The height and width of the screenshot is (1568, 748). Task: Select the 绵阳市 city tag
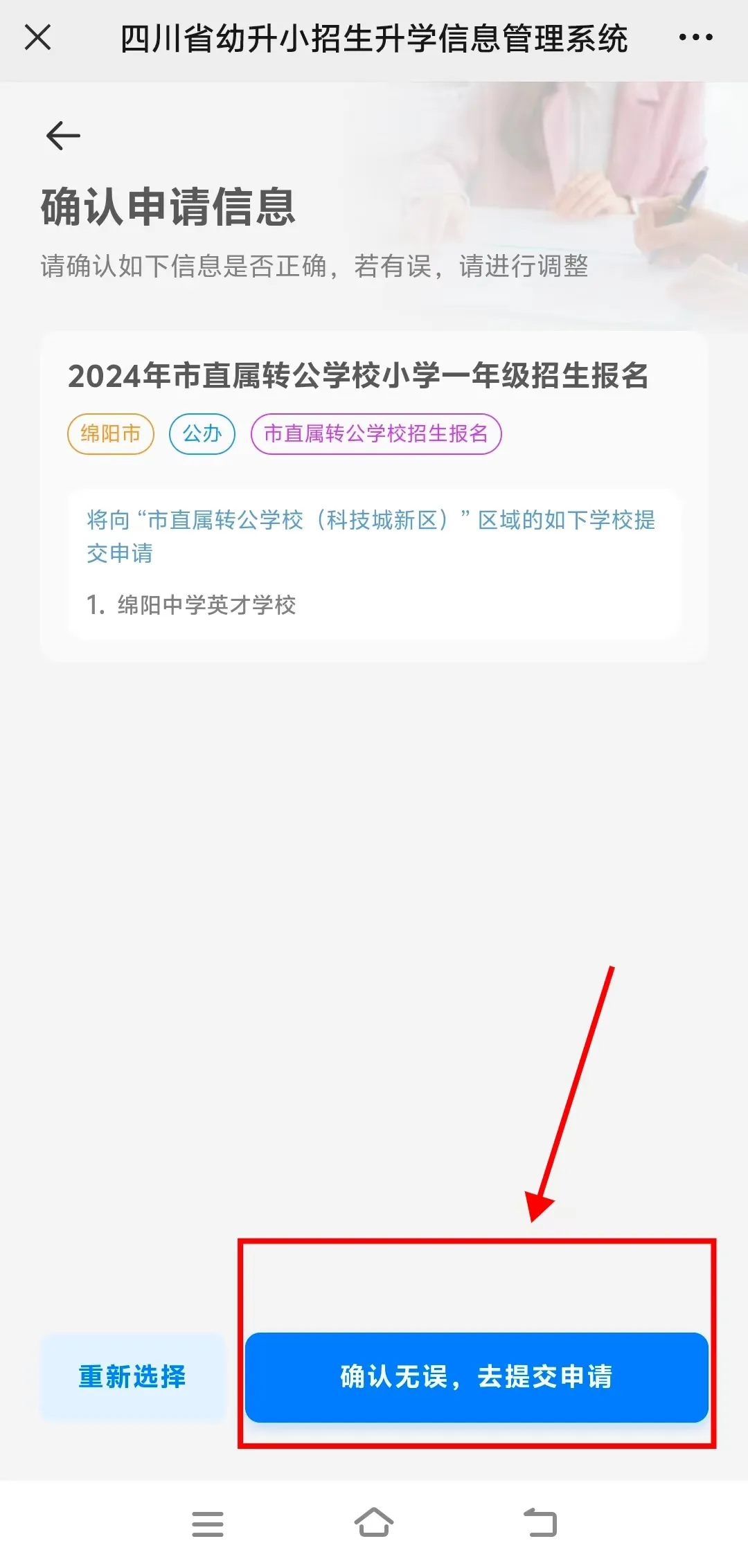click(x=109, y=434)
